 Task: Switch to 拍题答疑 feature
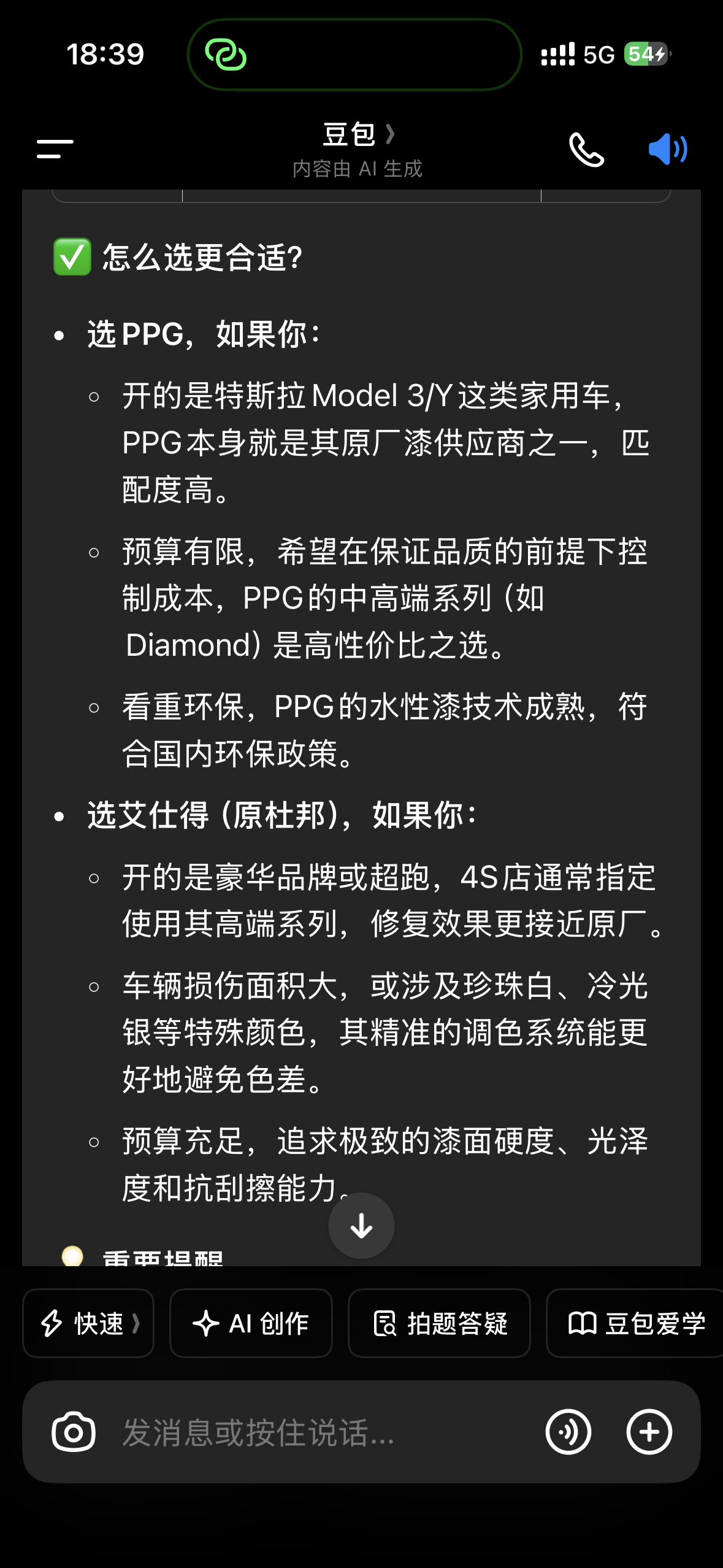[x=439, y=1323]
